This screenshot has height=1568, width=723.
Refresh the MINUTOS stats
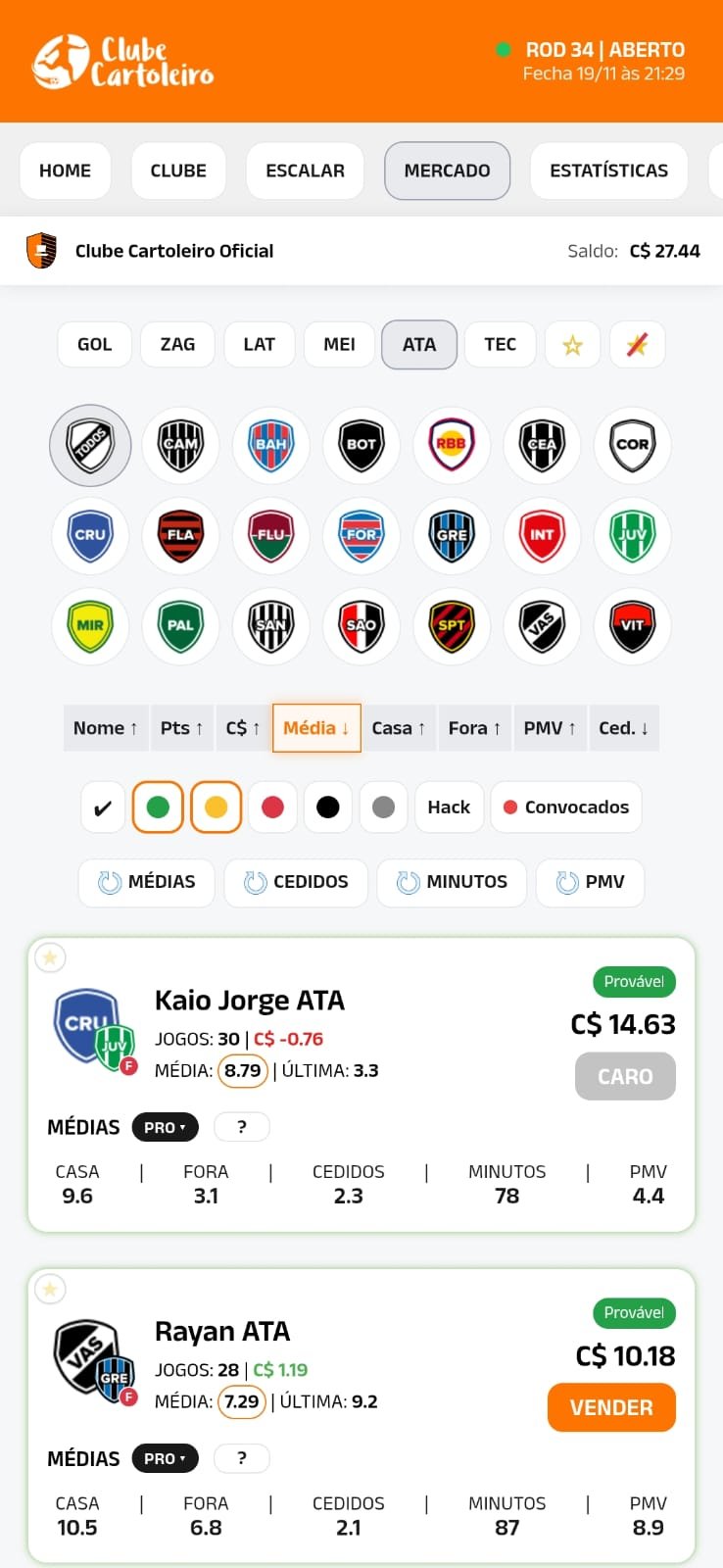click(452, 882)
